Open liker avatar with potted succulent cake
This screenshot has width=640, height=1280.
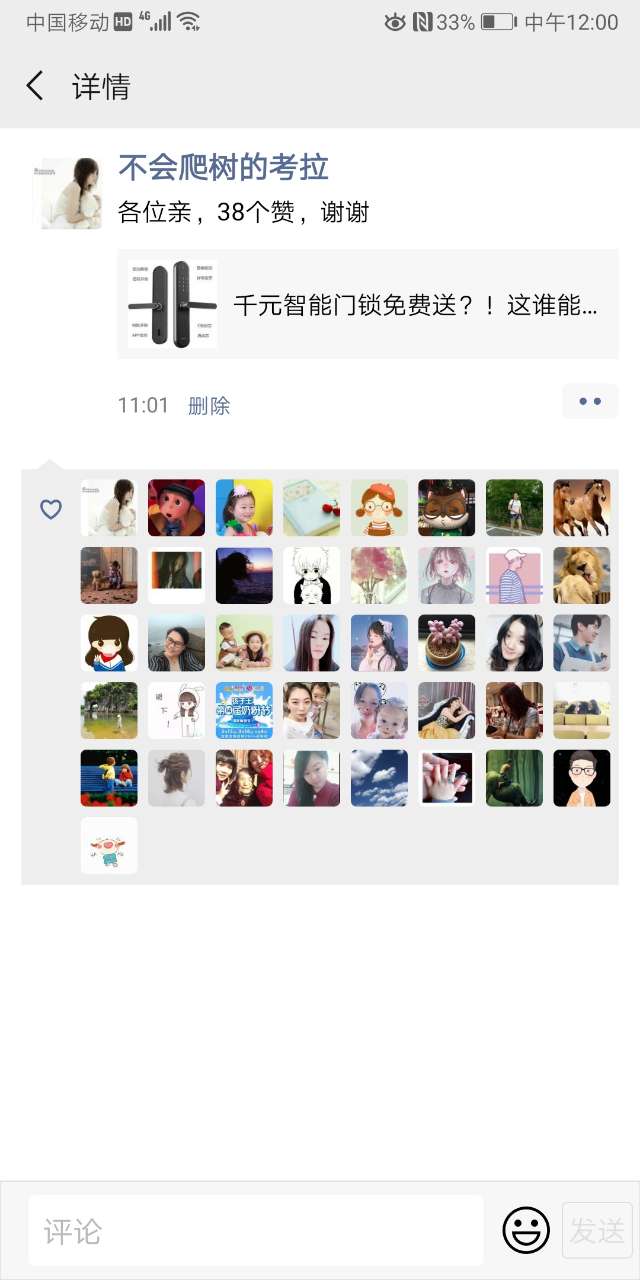[x=446, y=643]
